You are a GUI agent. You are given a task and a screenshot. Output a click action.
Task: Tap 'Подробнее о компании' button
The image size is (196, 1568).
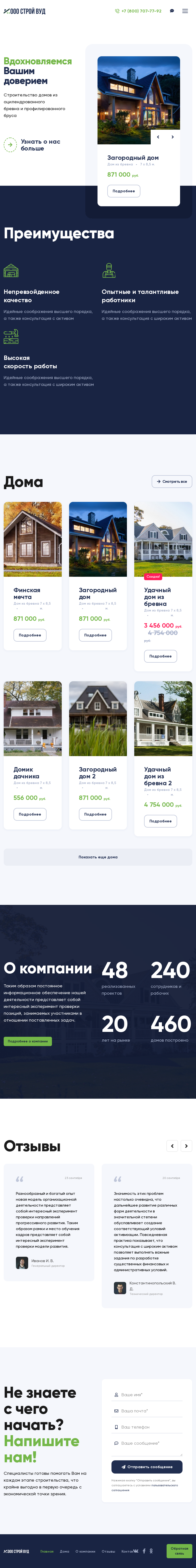click(x=28, y=1041)
